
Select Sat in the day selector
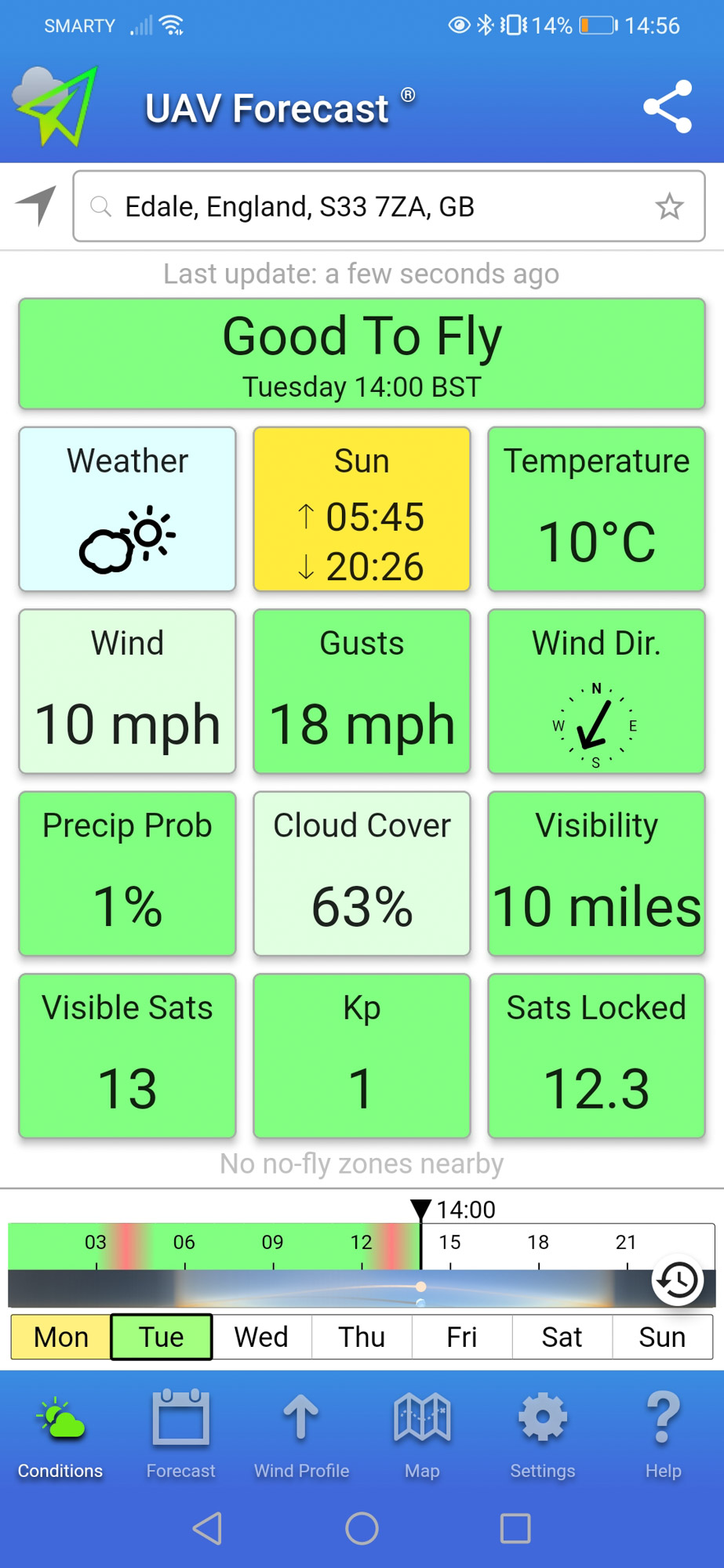pos(562,1337)
